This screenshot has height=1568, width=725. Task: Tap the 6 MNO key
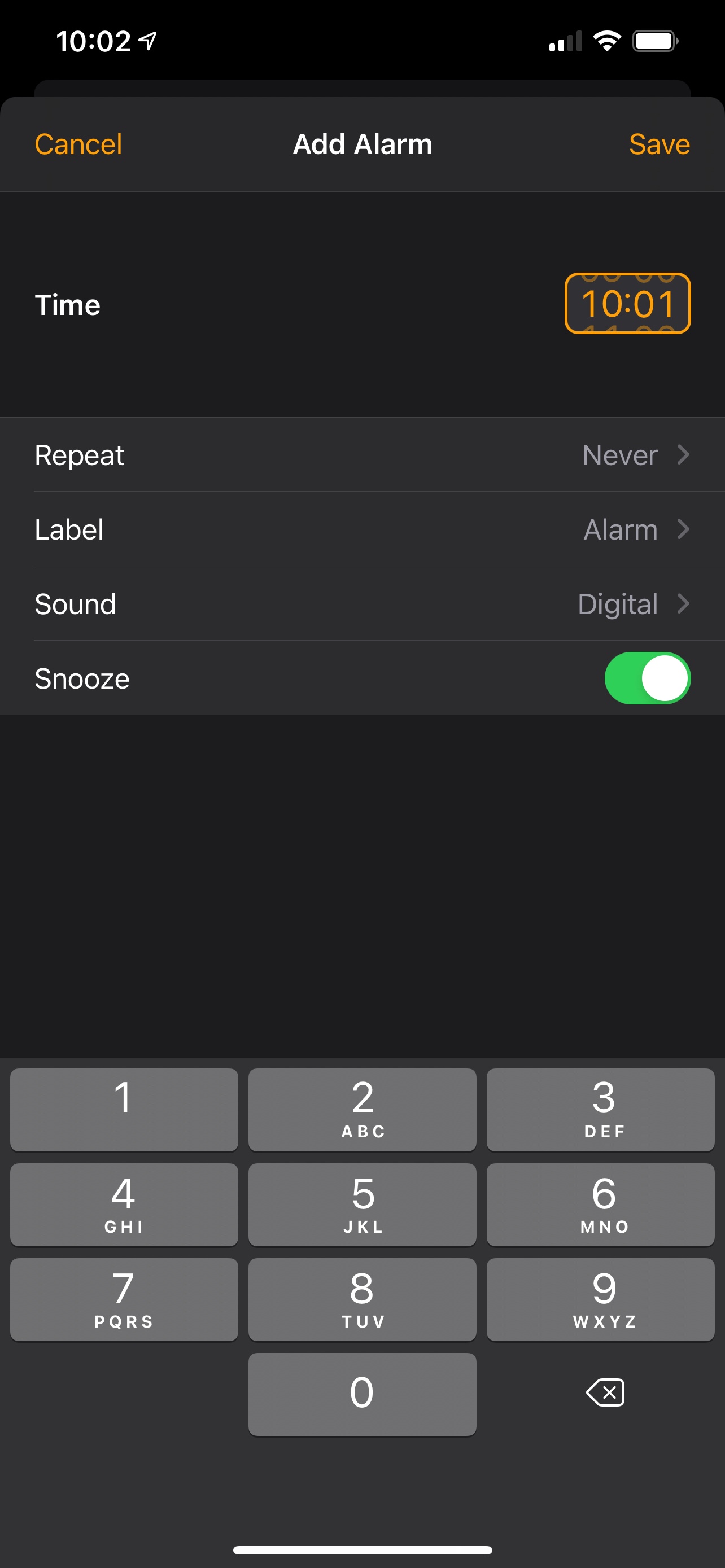tap(600, 1204)
